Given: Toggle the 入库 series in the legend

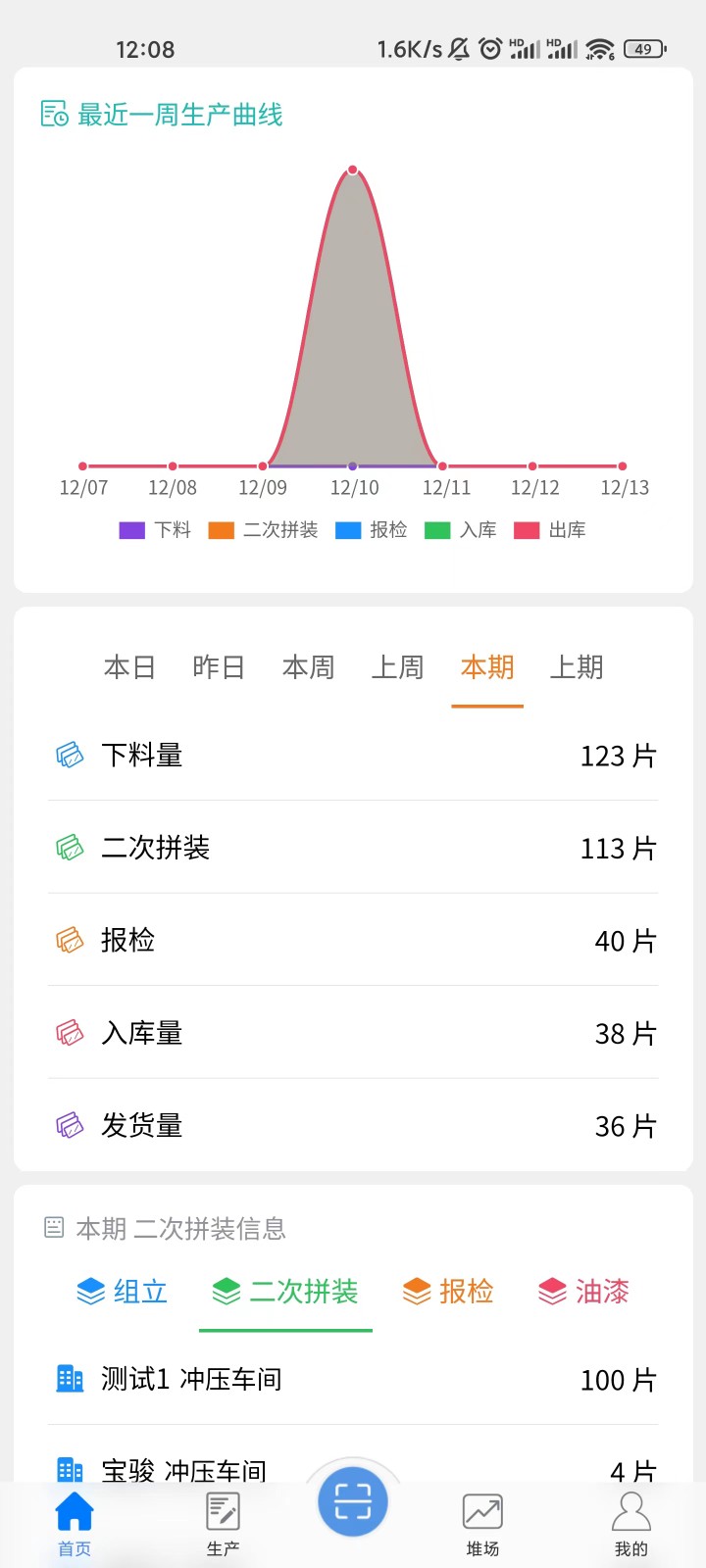Looking at the screenshot, I should 461,530.
